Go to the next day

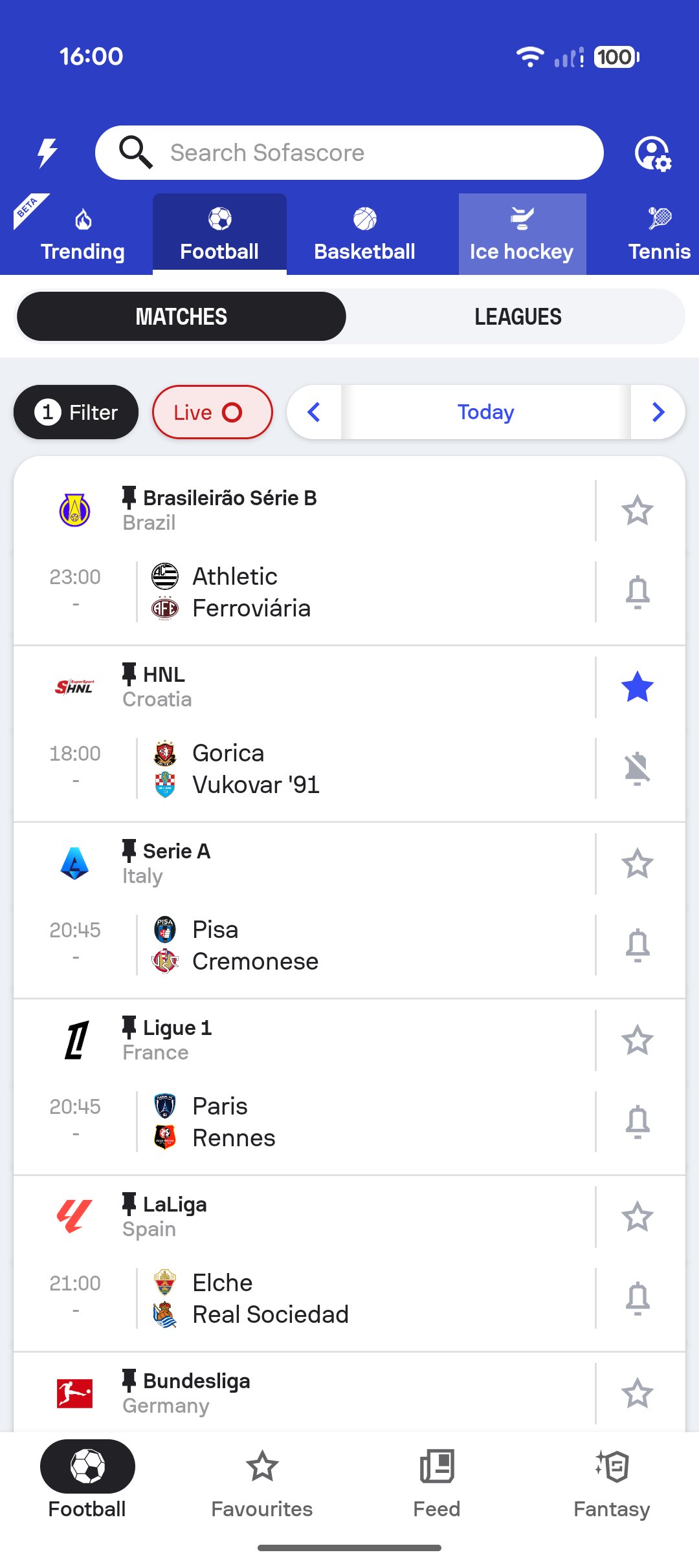click(658, 412)
